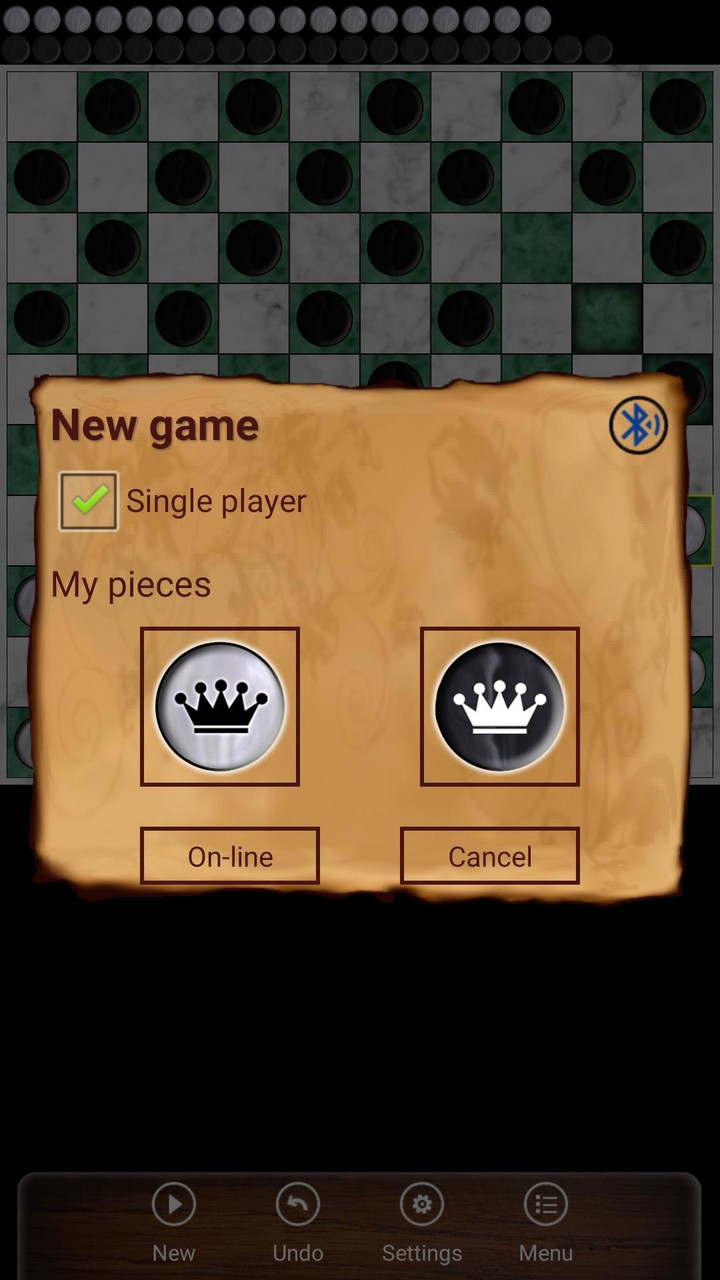Choose the black crowned piece

[500, 706]
